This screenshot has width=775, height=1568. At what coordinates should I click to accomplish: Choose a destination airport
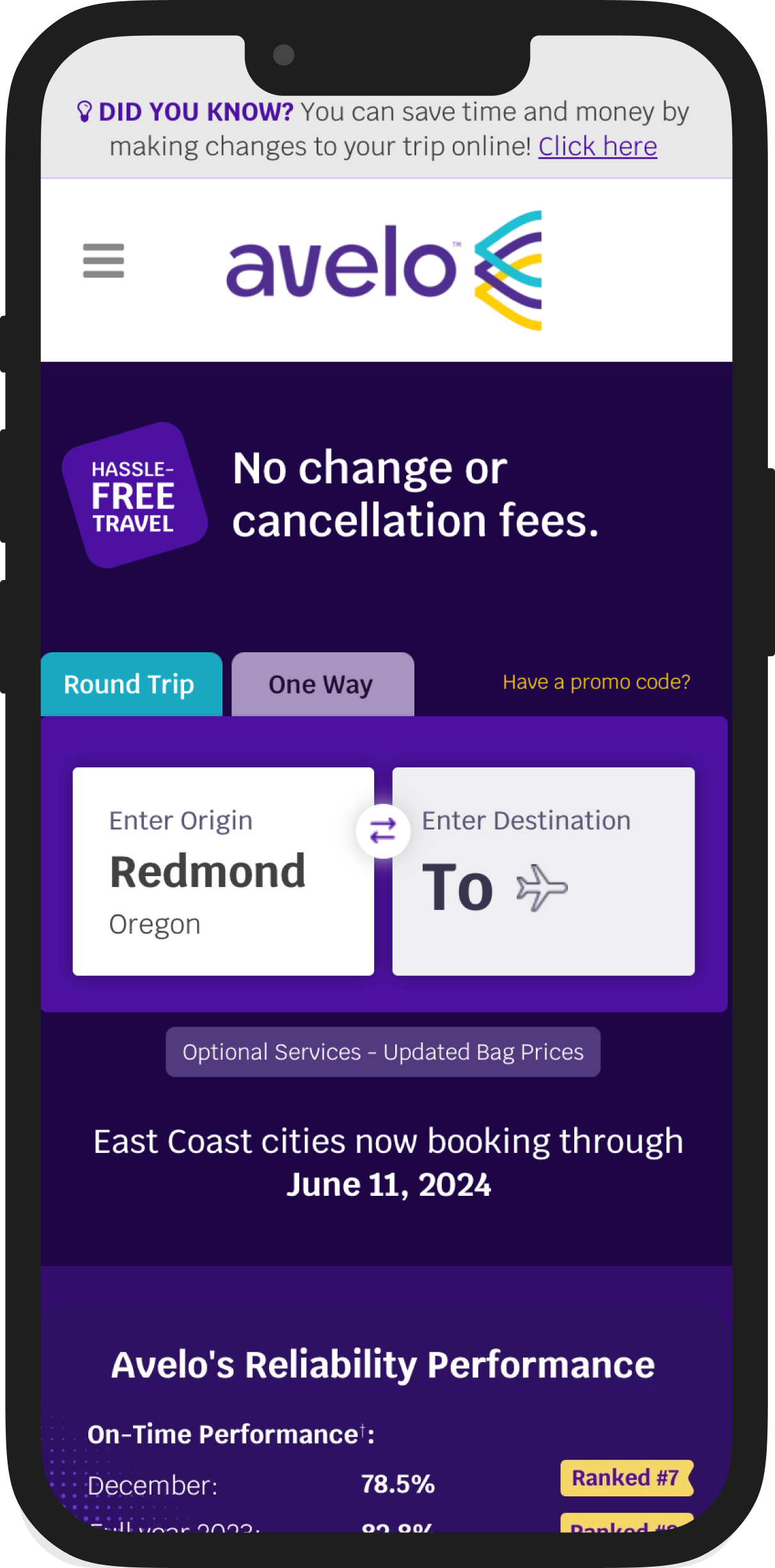coord(544,871)
